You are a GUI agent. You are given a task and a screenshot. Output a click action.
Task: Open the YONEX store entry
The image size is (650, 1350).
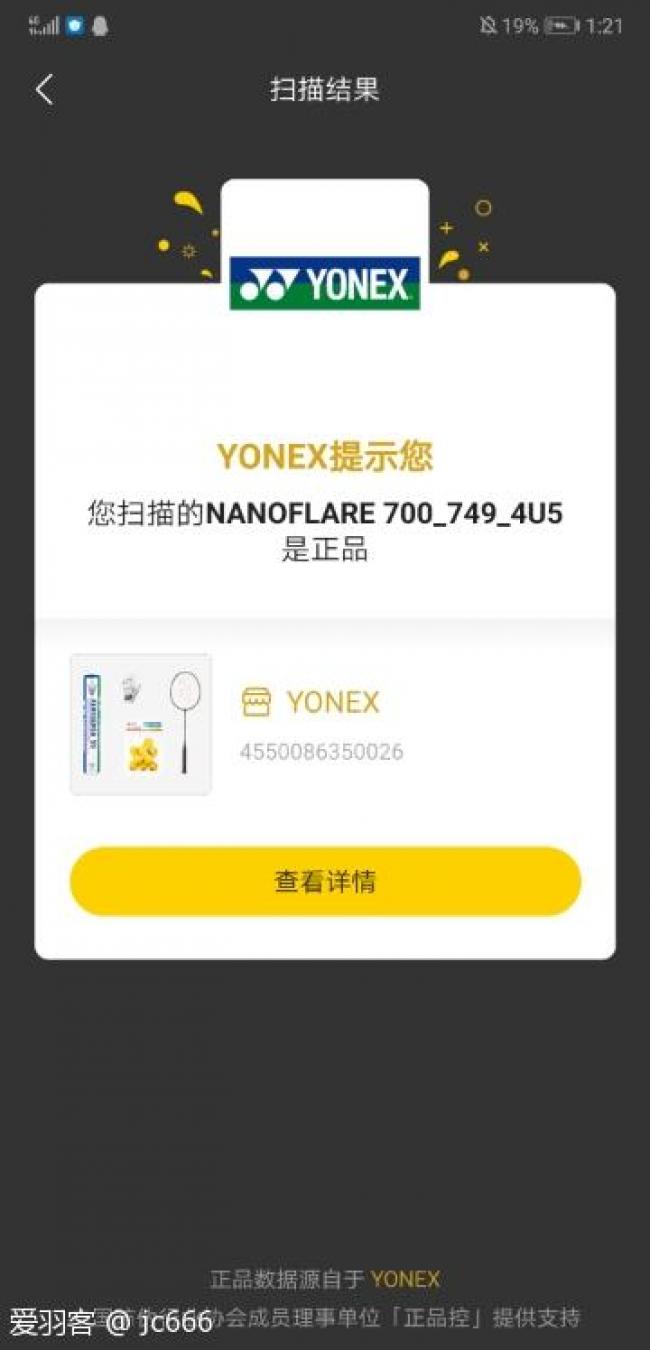click(x=312, y=702)
